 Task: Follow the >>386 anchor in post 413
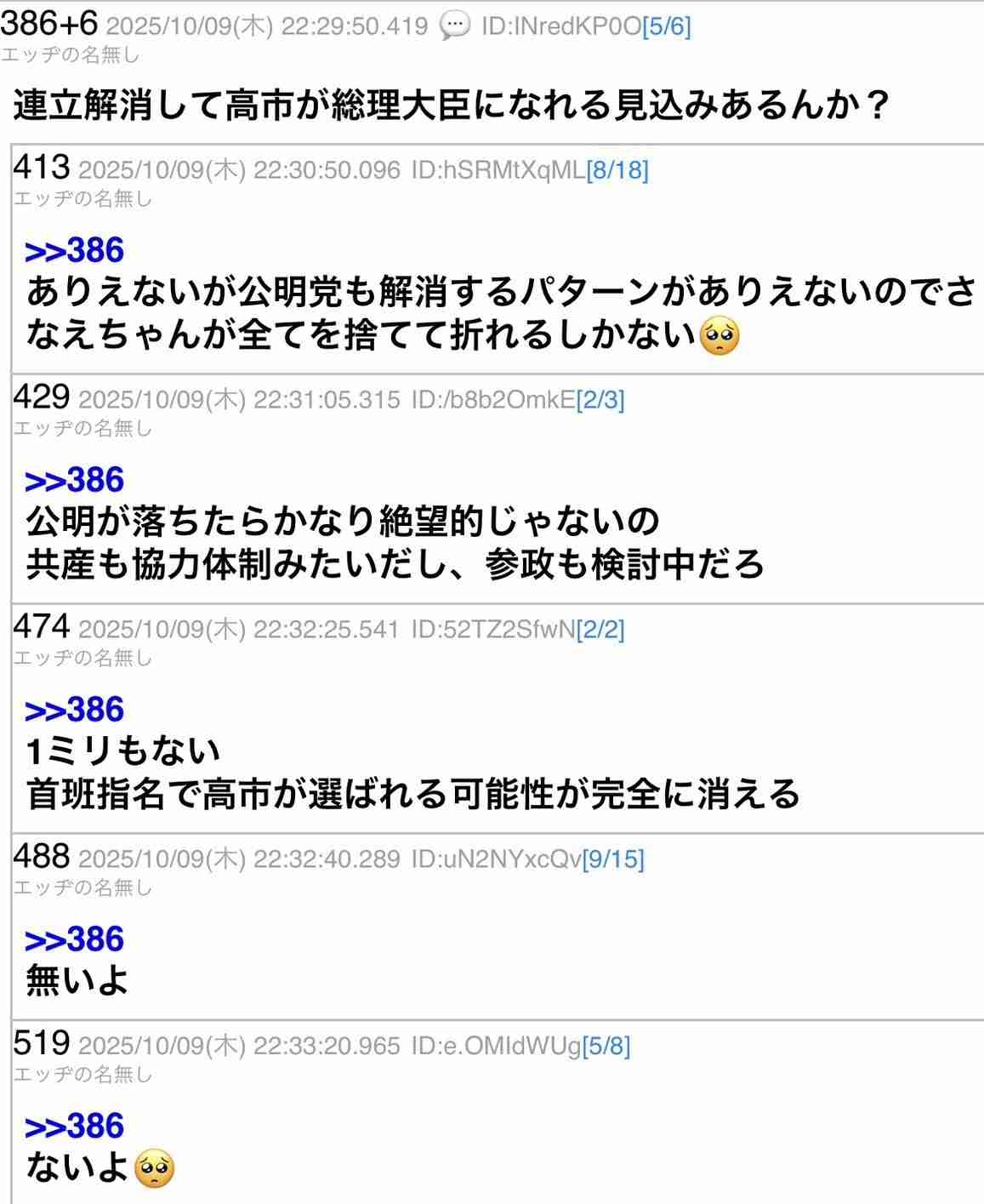[x=75, y=251]
